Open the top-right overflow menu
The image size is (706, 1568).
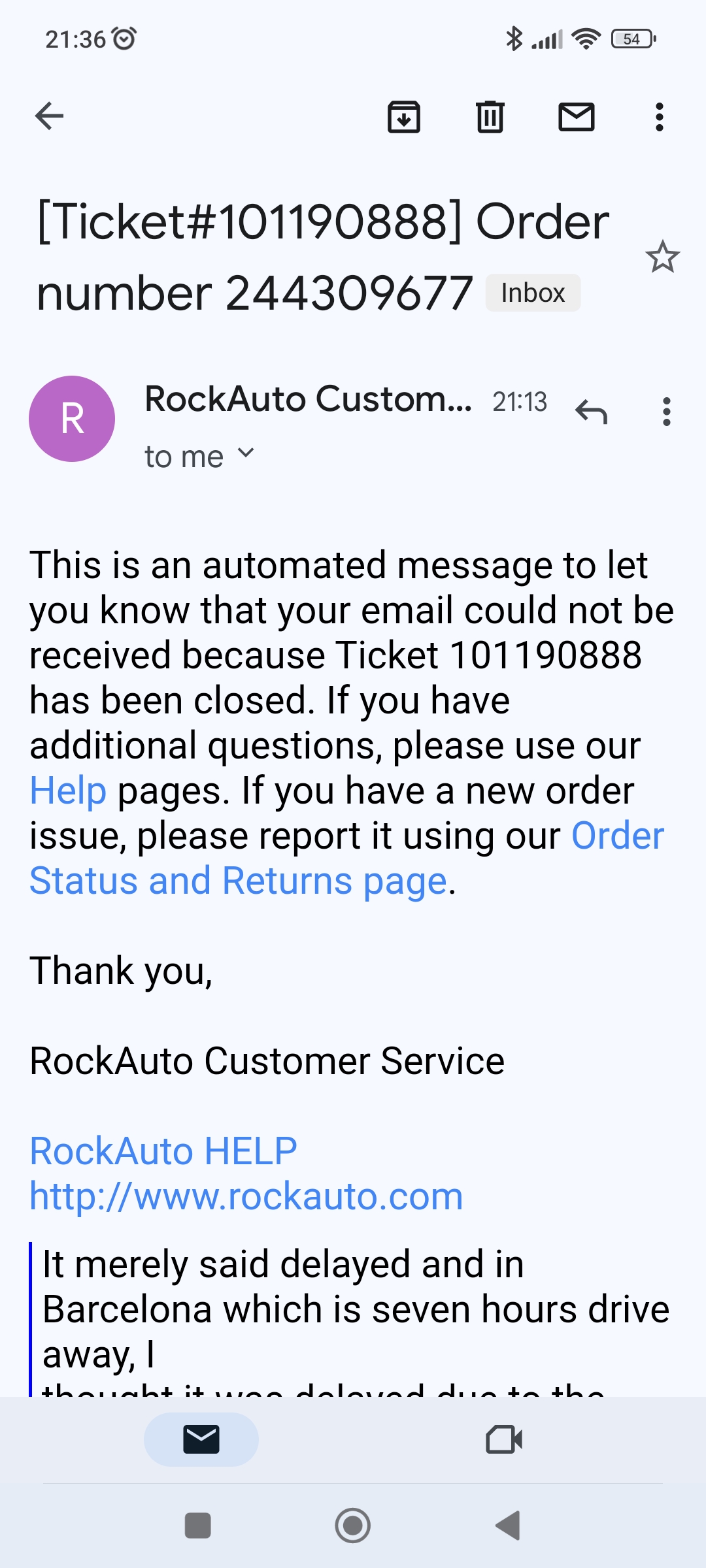[x=660, y=116]
